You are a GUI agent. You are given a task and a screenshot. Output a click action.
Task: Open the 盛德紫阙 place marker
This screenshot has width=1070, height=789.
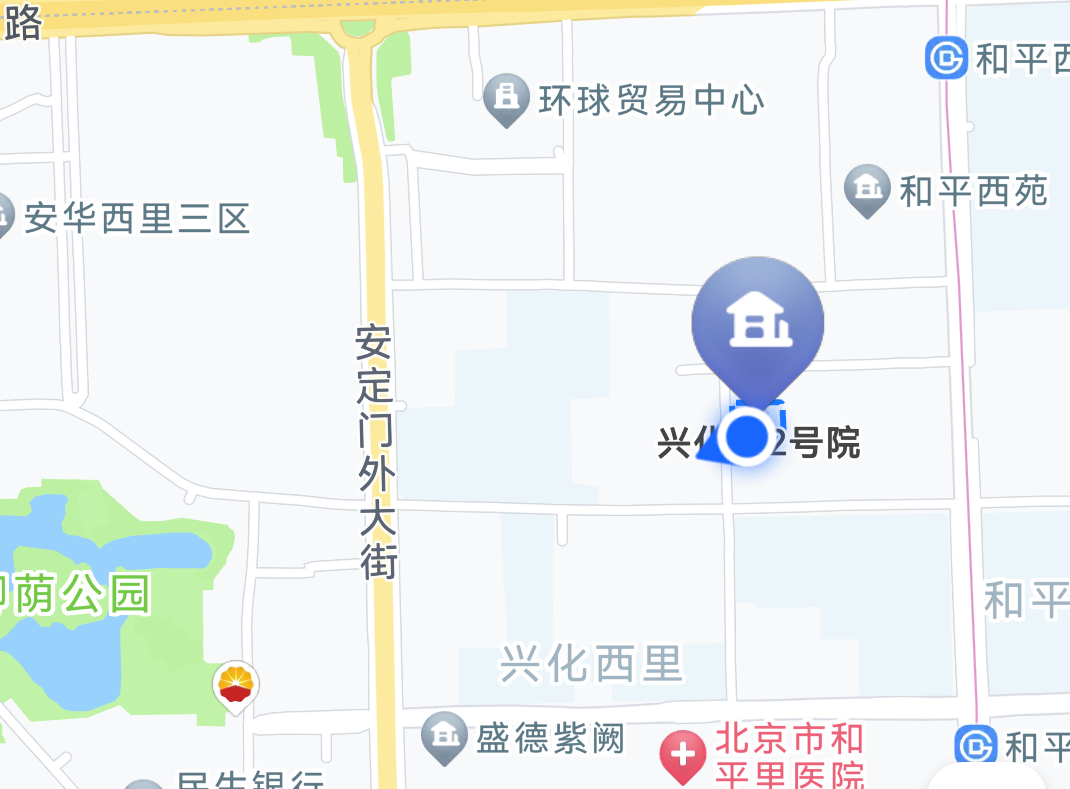[x=443, y=736]
